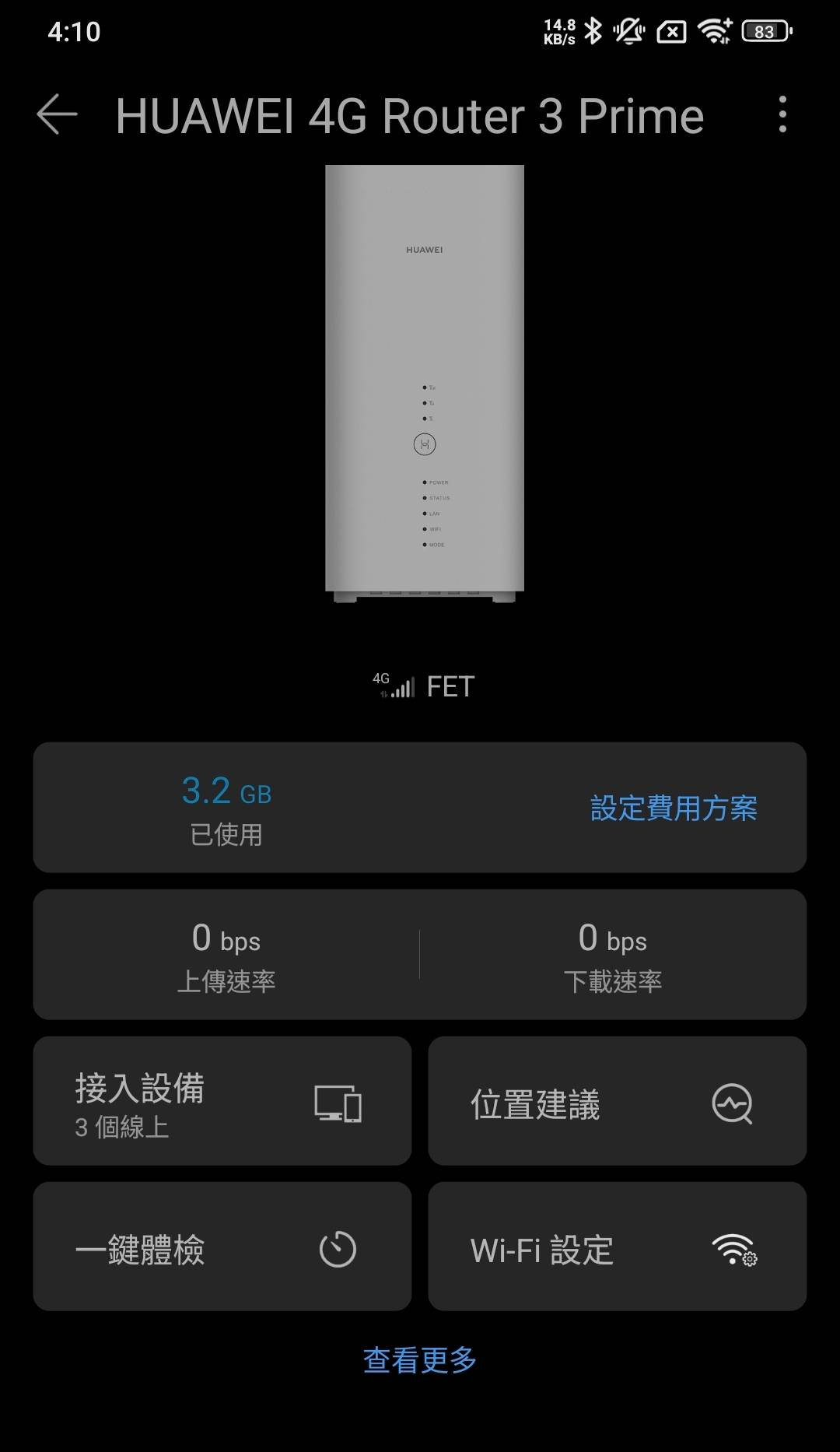
Task: Open the 位置建議 placement suggestion card
Action: click(x=617, y=1101)
